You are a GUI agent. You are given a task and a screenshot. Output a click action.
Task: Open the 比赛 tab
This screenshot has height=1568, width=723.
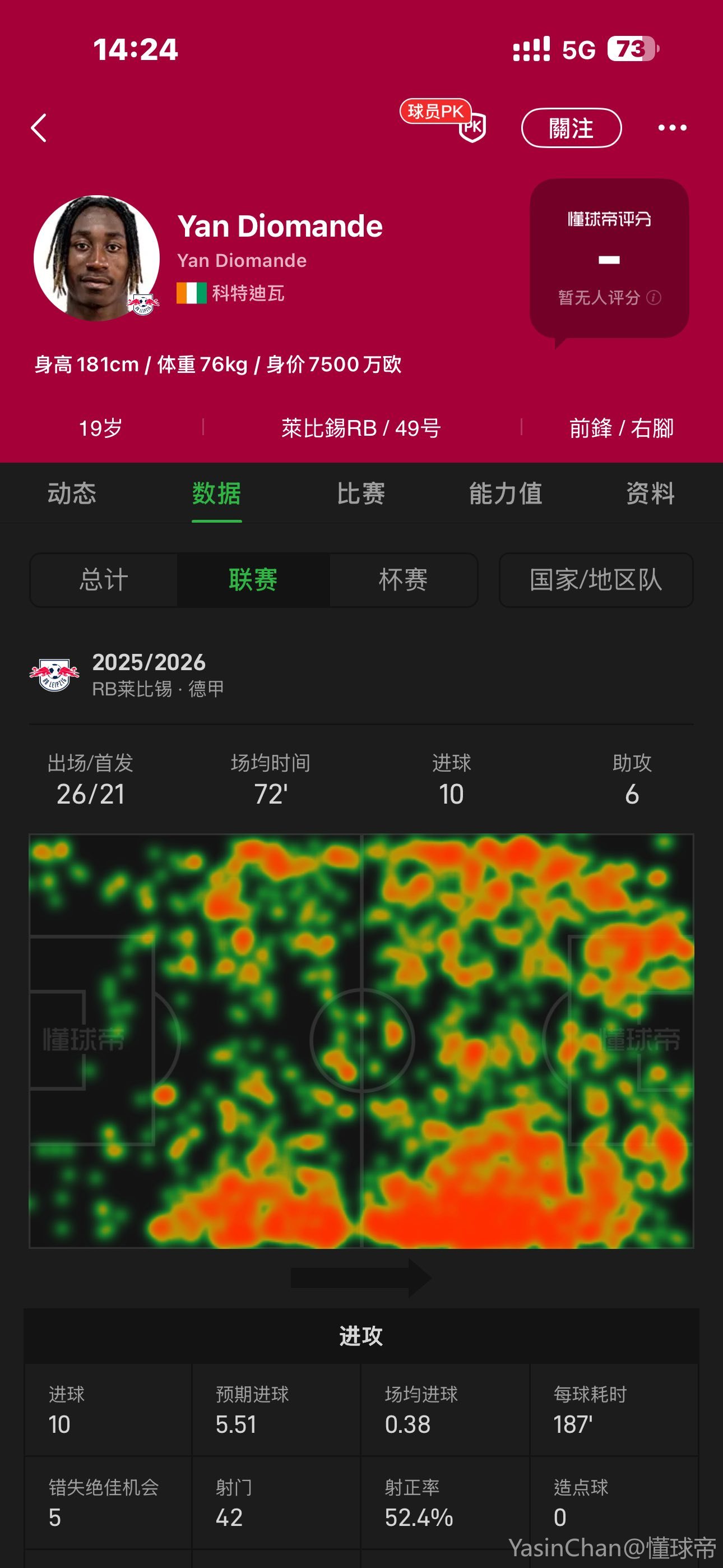361,493
